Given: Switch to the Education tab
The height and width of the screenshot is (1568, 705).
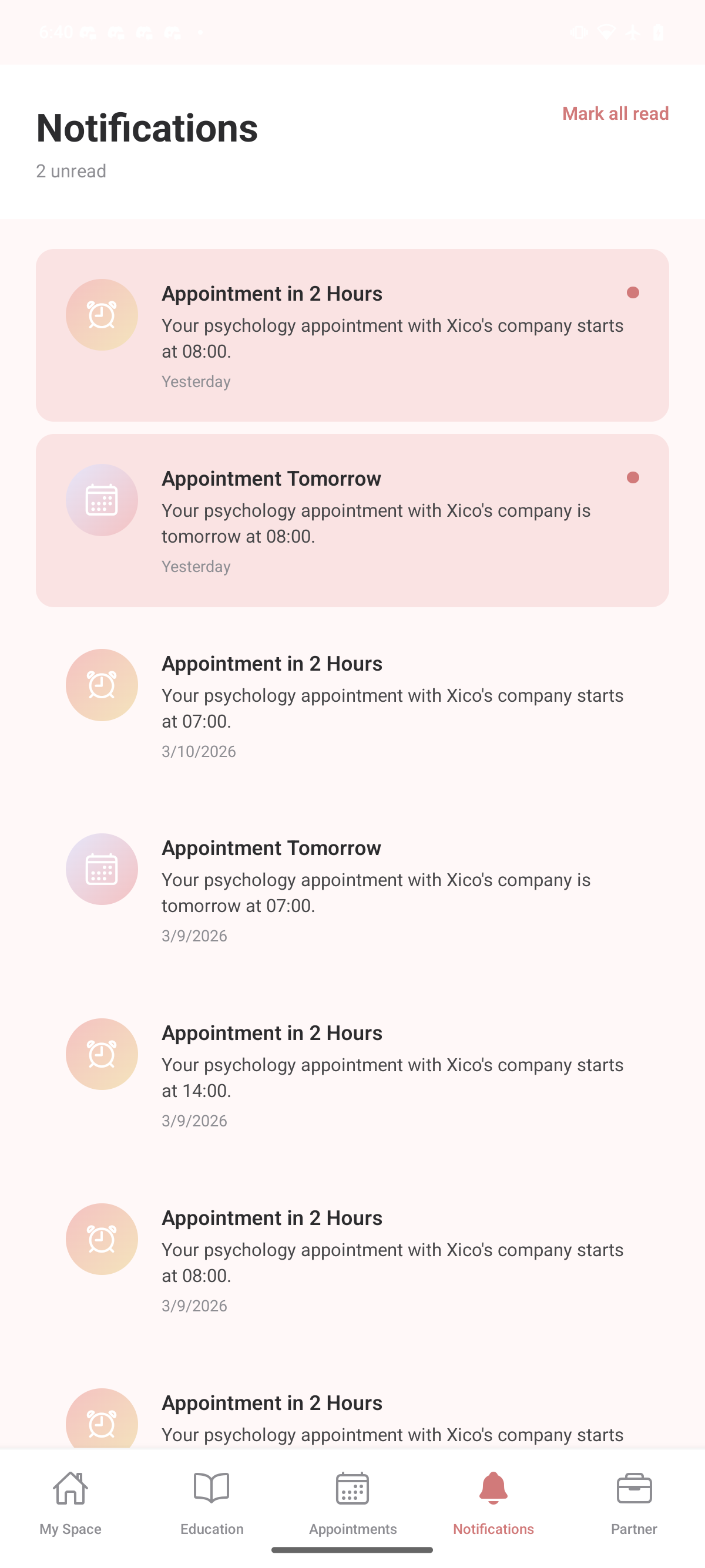Looking at the screenshot, I should pyautogui.click(x=211, y=1502).
